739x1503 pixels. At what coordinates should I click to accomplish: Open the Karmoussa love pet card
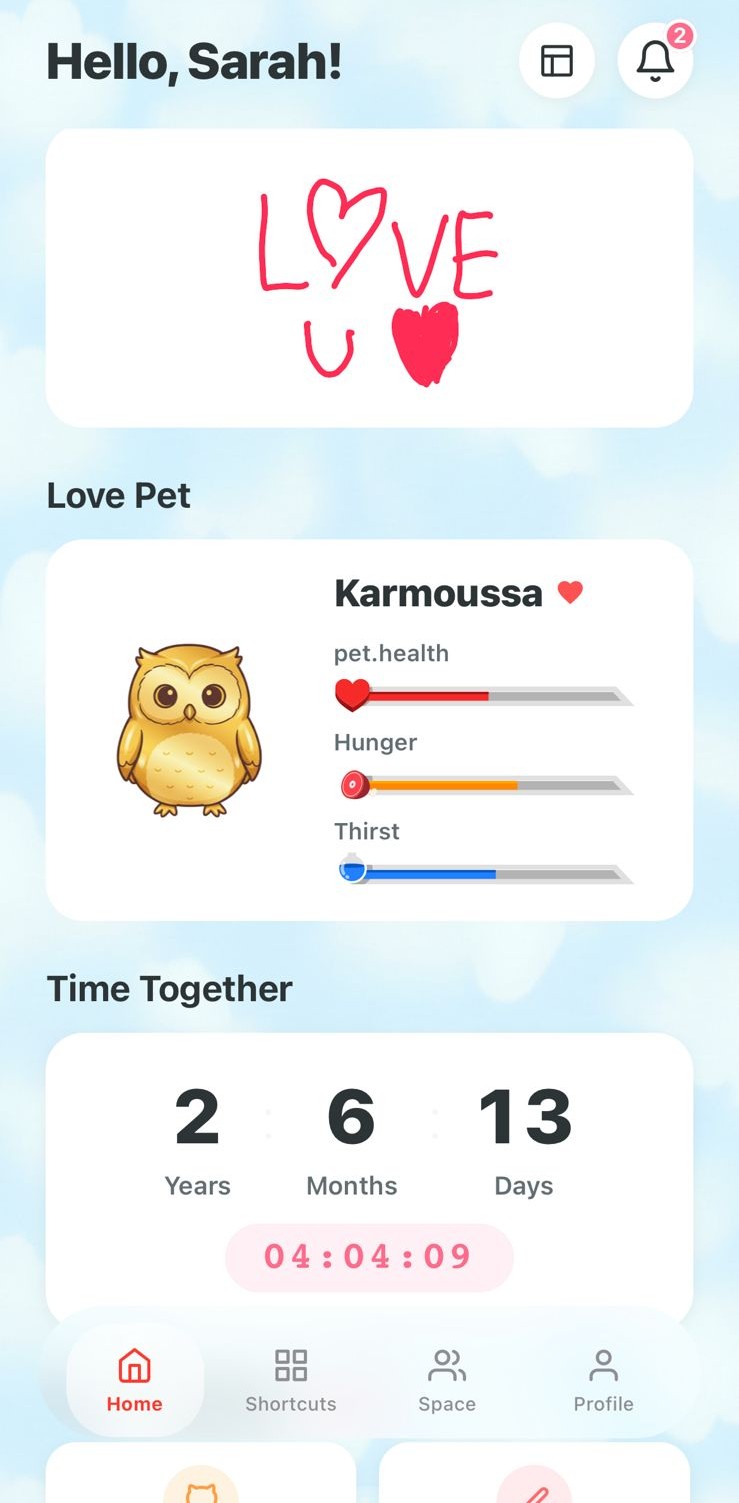click(369, 730)
